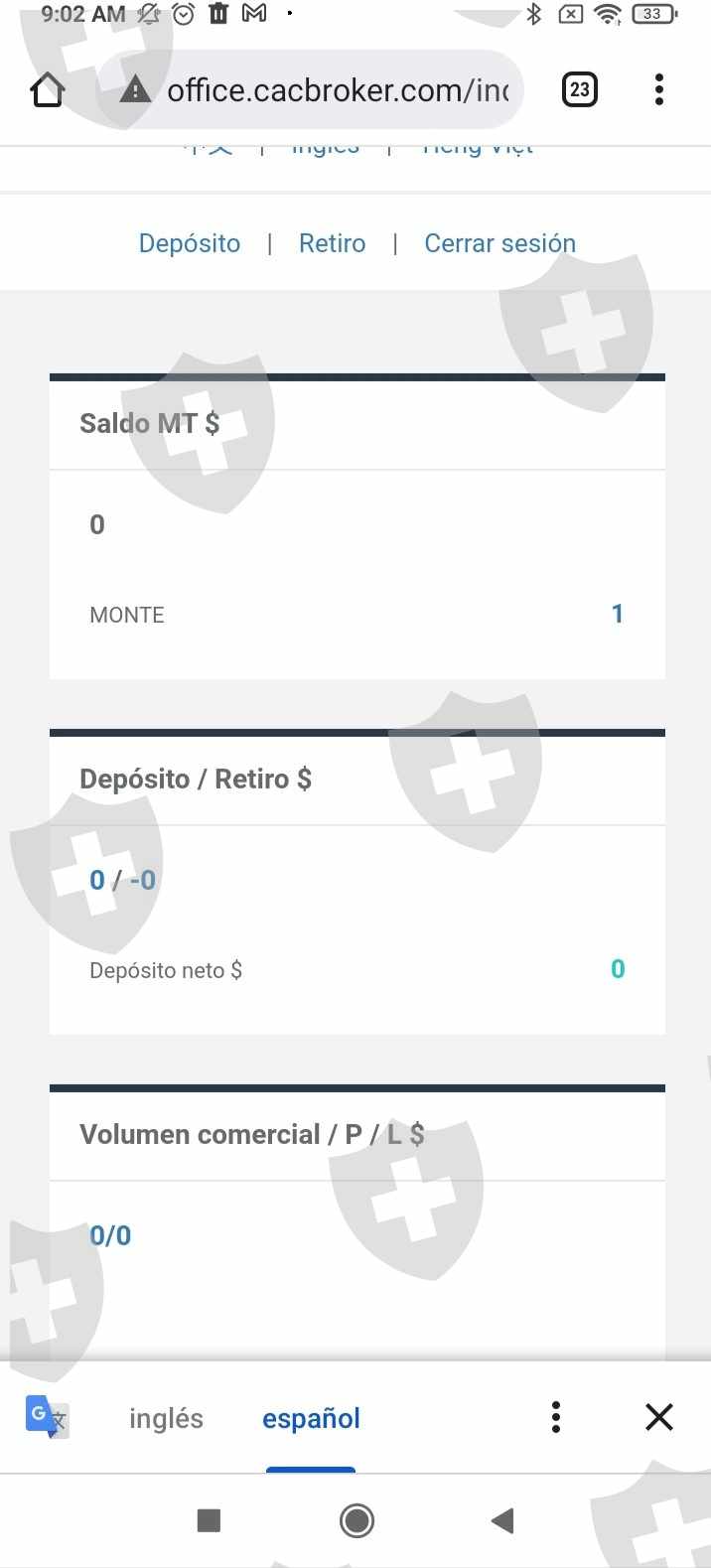Open the tab switcher showing 23

580,90
